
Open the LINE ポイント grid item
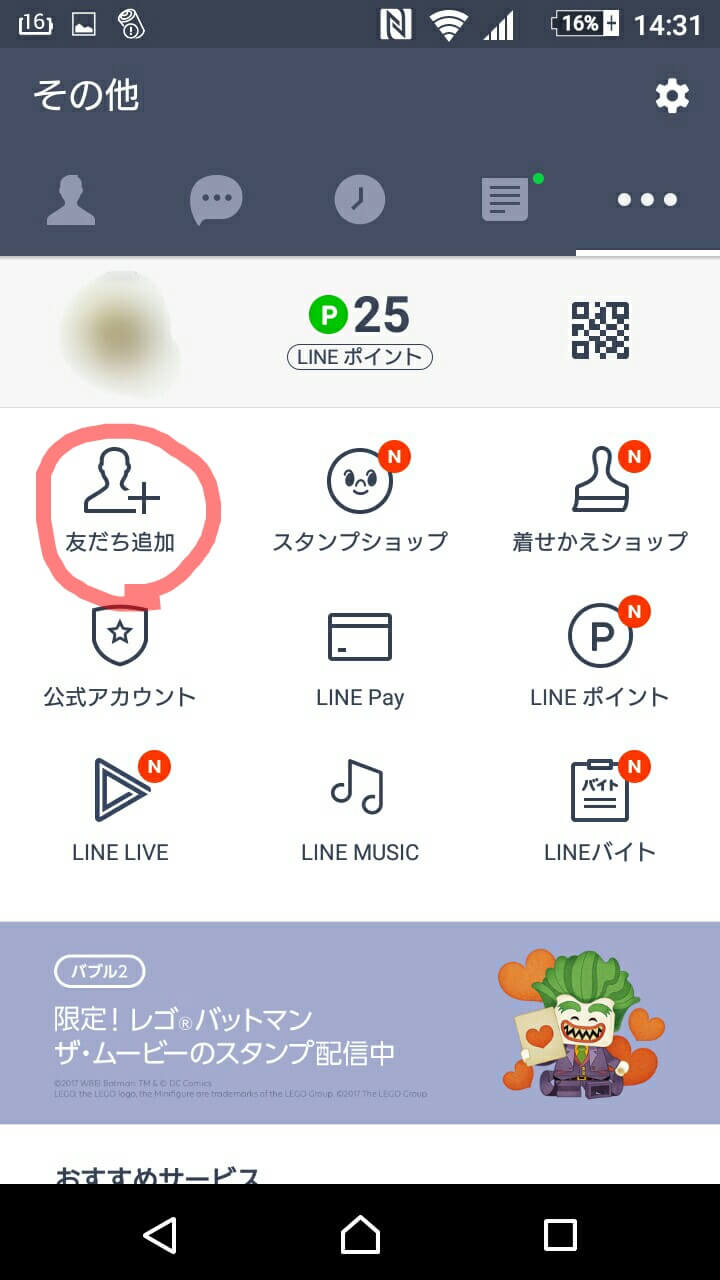coord(600,655)
